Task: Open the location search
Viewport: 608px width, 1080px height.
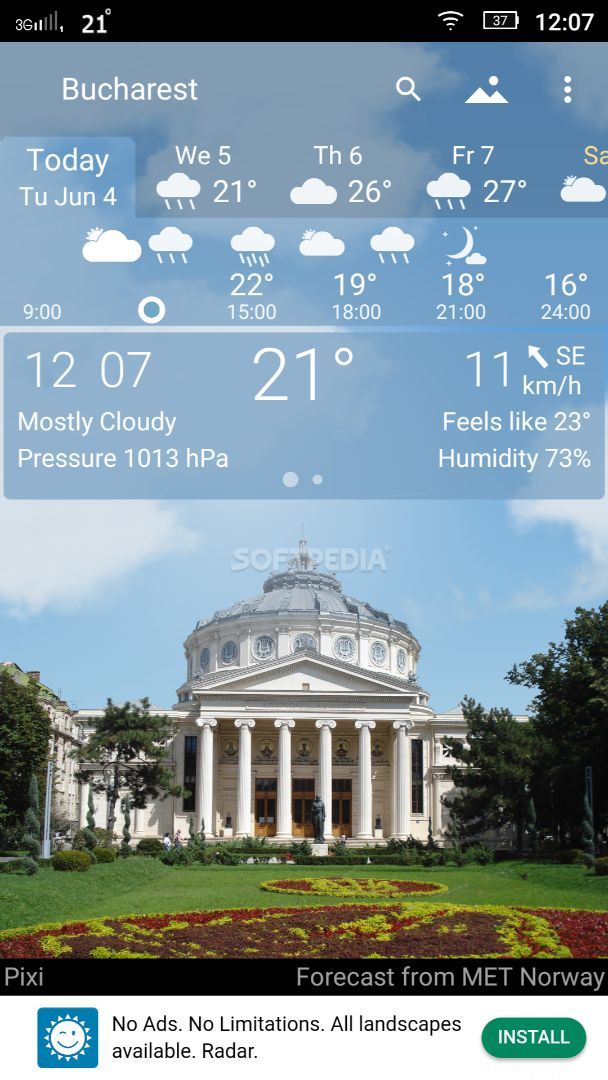Action: pyautogui.click(x=408, y=89)
